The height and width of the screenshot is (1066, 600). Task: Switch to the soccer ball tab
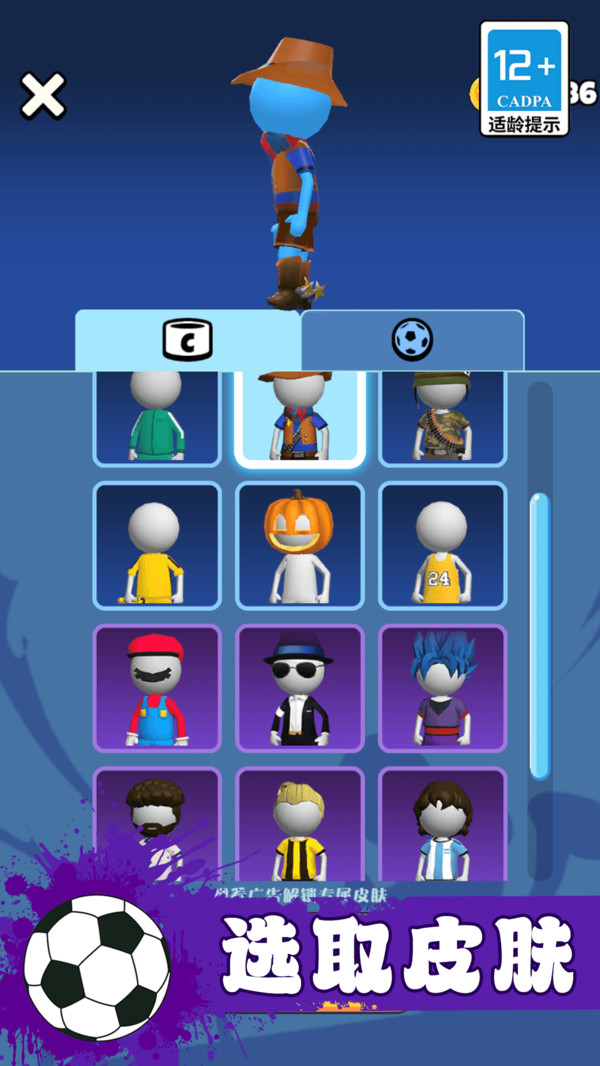(x=411, y=340)
